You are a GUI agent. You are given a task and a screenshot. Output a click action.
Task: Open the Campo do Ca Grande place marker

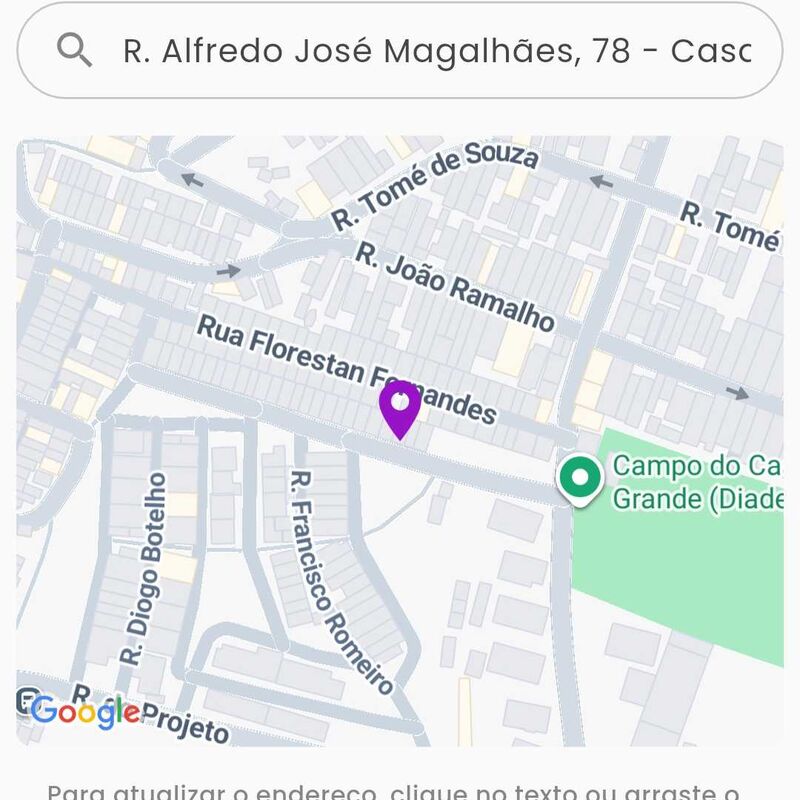tap(578, 477)
